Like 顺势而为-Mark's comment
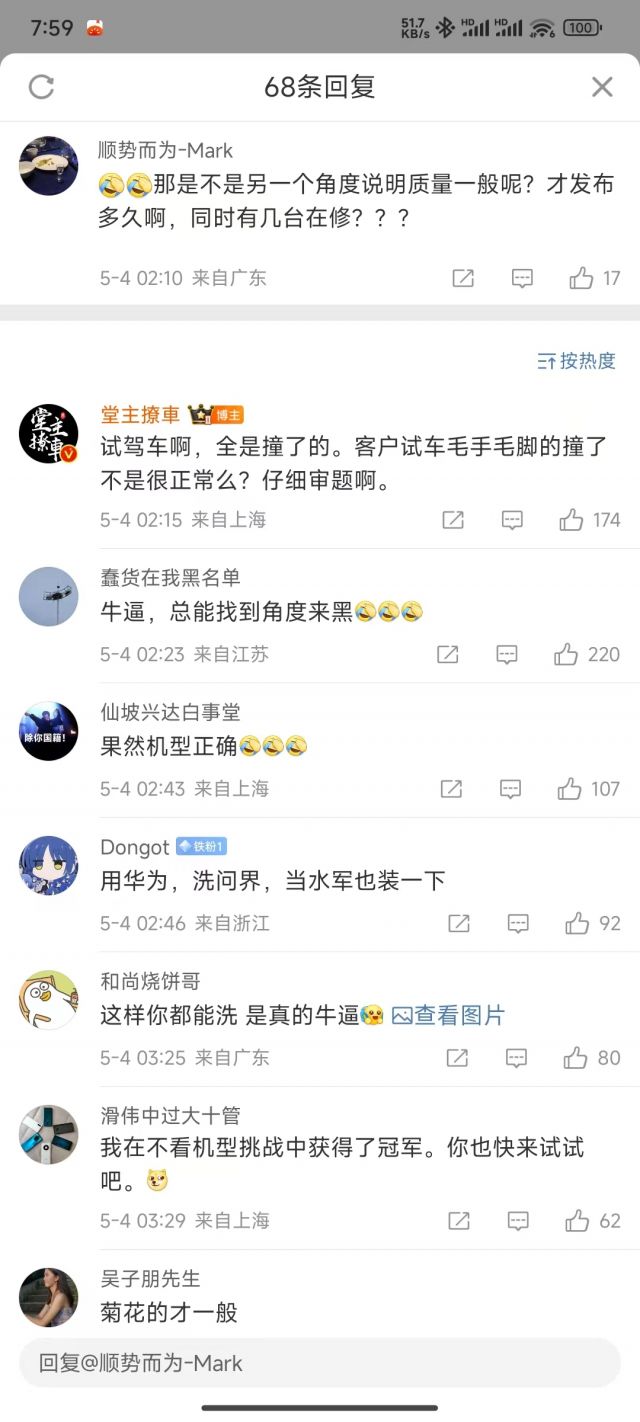The height and width of the screenshot is (1422, 640). [x=582, y=278]
